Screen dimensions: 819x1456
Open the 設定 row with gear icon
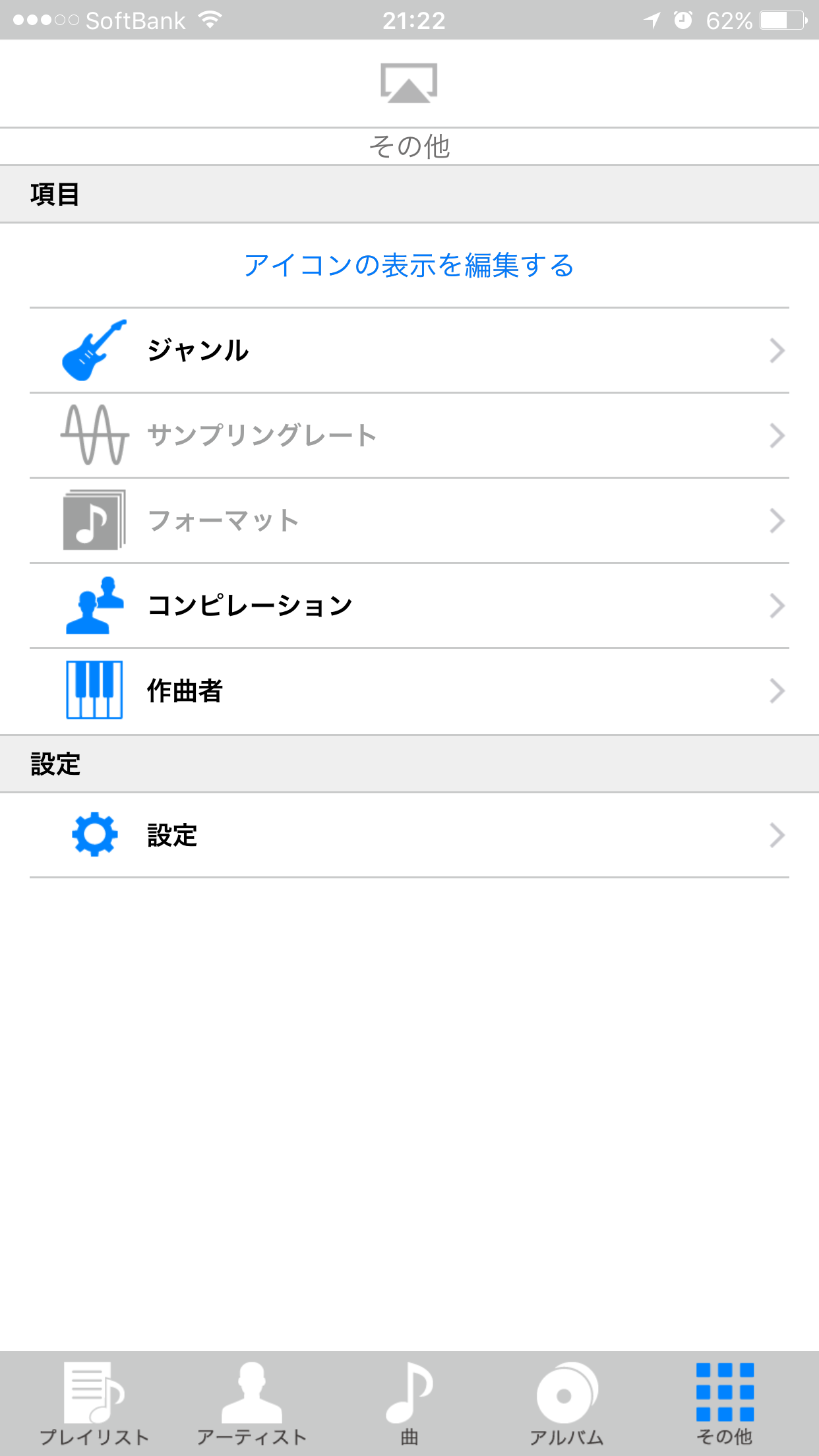[409, 835]
